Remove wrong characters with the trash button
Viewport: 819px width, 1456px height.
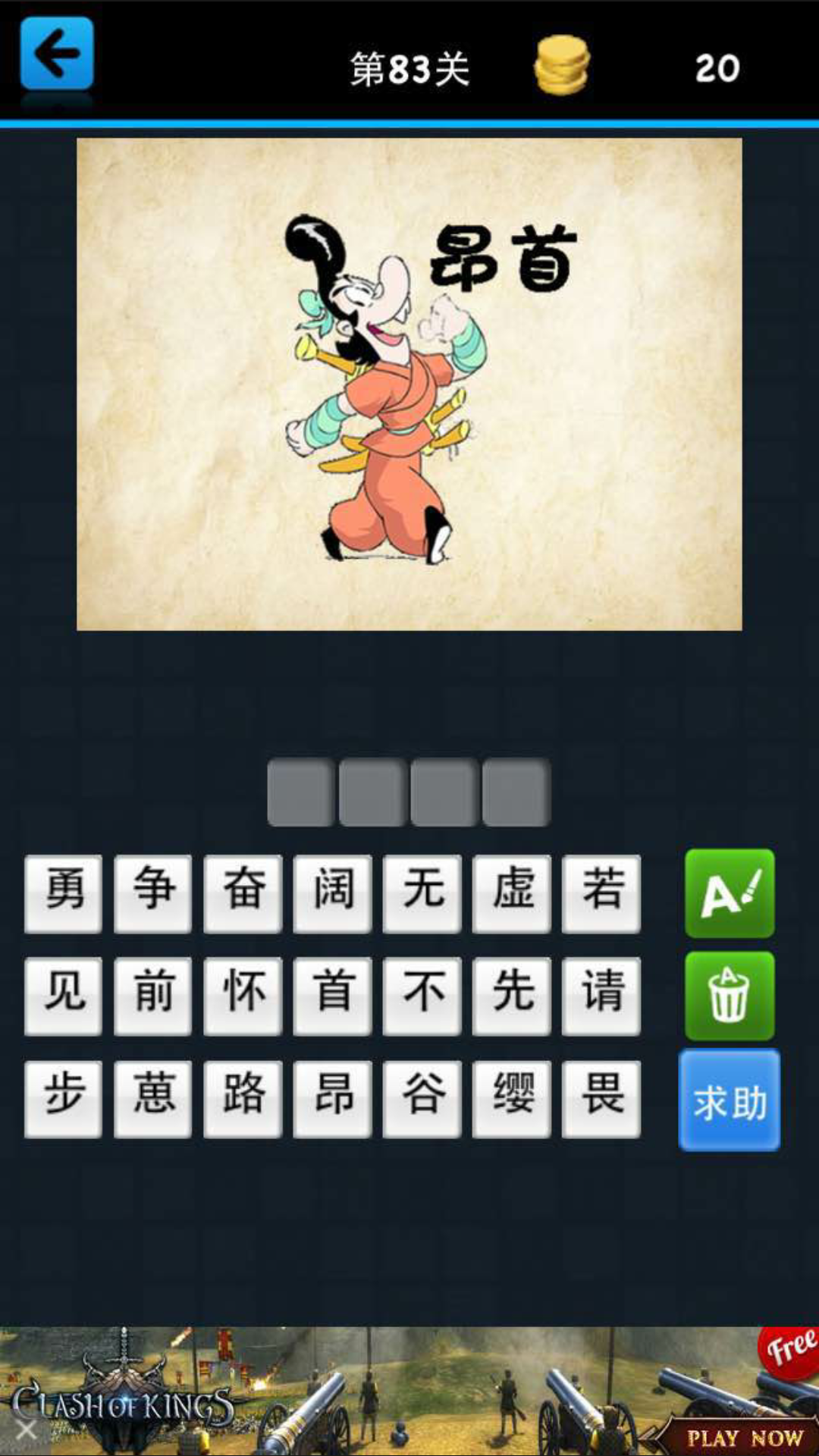point(730,995)
